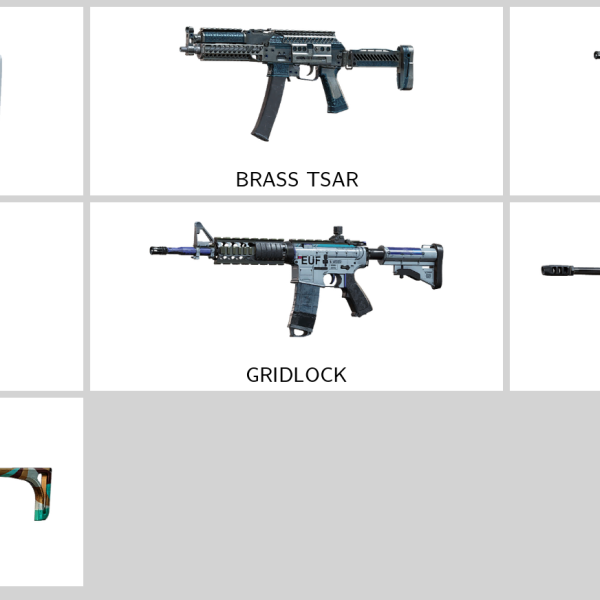Screen dimensions: 600x600
Task: Open the BRASS TSAR weapon skin tile
Action: tap(296, 100)
